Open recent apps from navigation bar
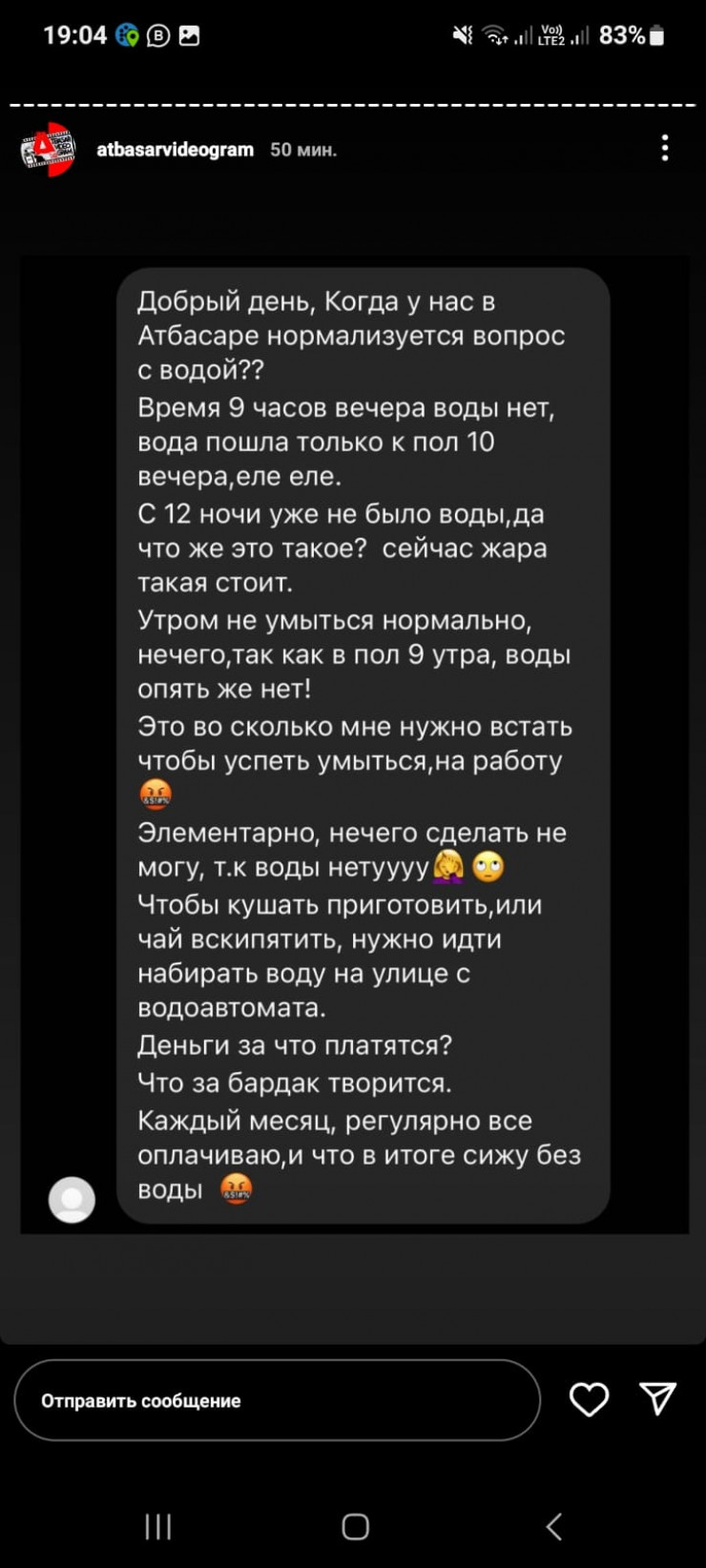The image size is (706, 1568). click(157, 1527)
